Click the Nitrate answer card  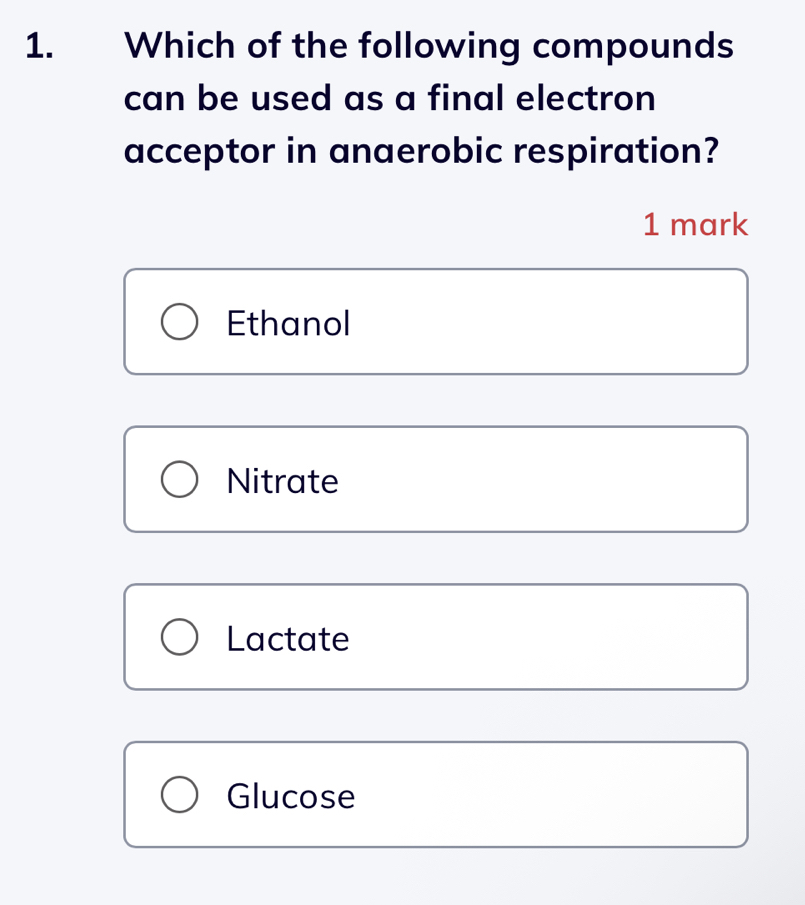click(435, 479)
